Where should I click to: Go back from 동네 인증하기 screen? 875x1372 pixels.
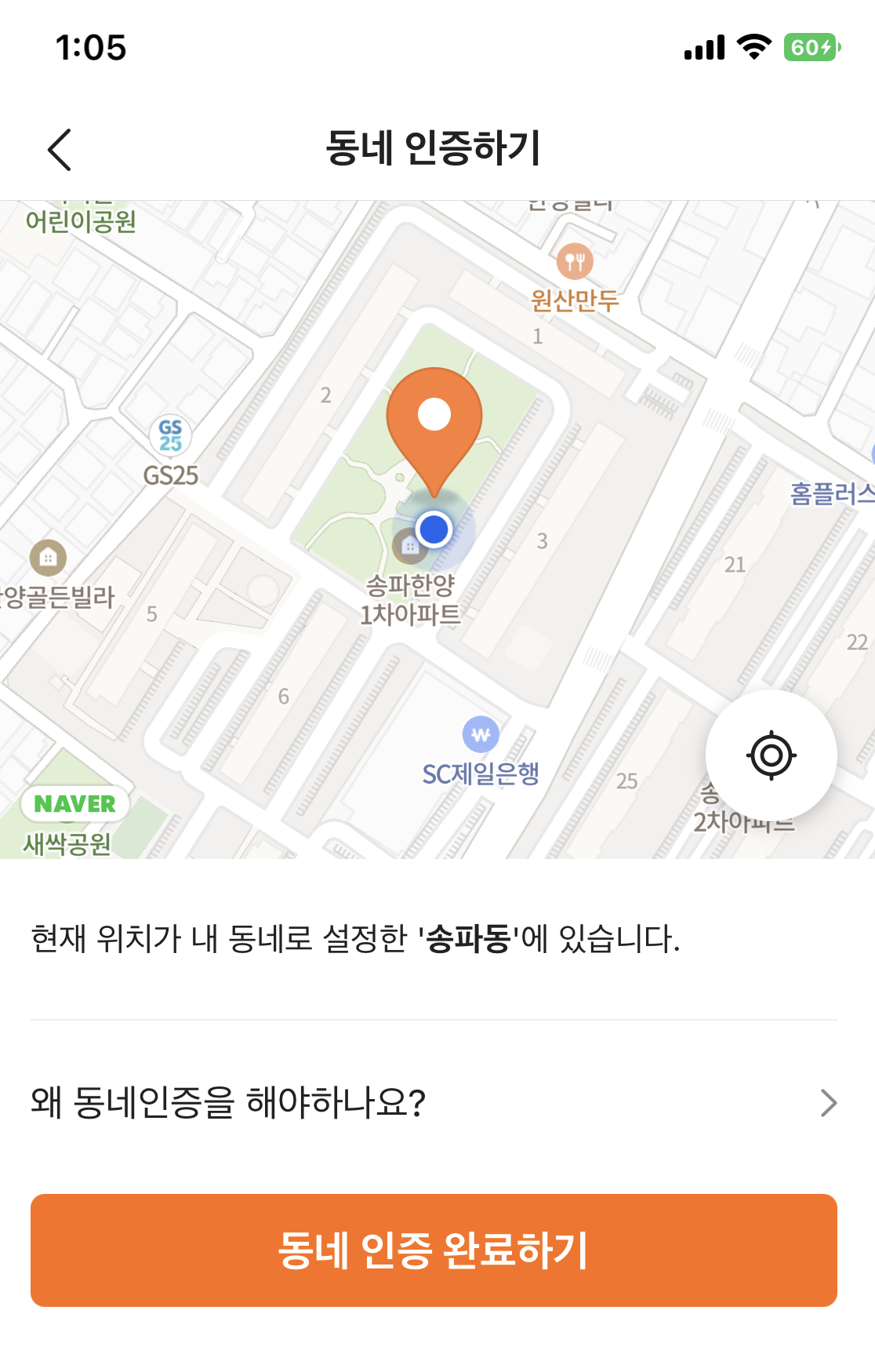[60, 149]
